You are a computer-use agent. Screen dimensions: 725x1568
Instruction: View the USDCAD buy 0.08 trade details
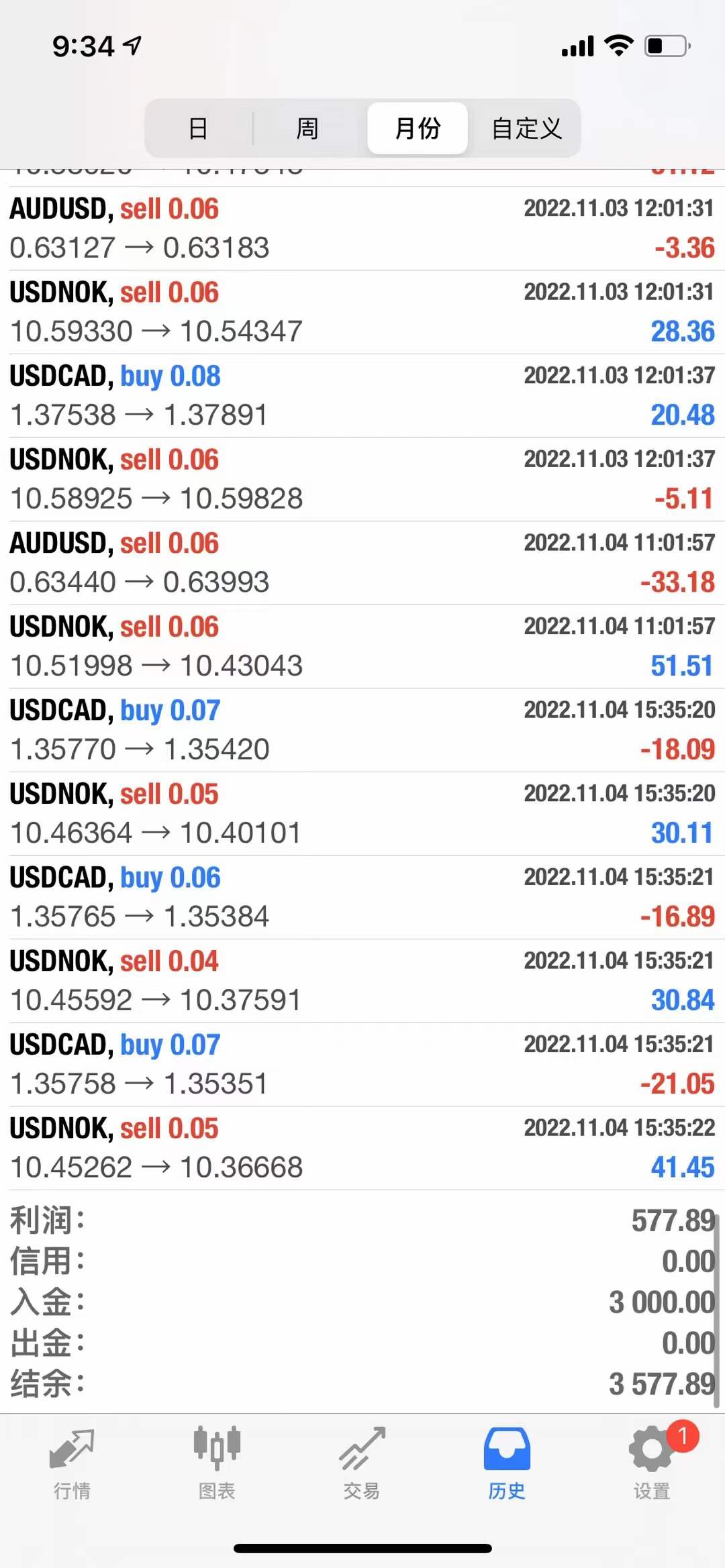[362, 396]
